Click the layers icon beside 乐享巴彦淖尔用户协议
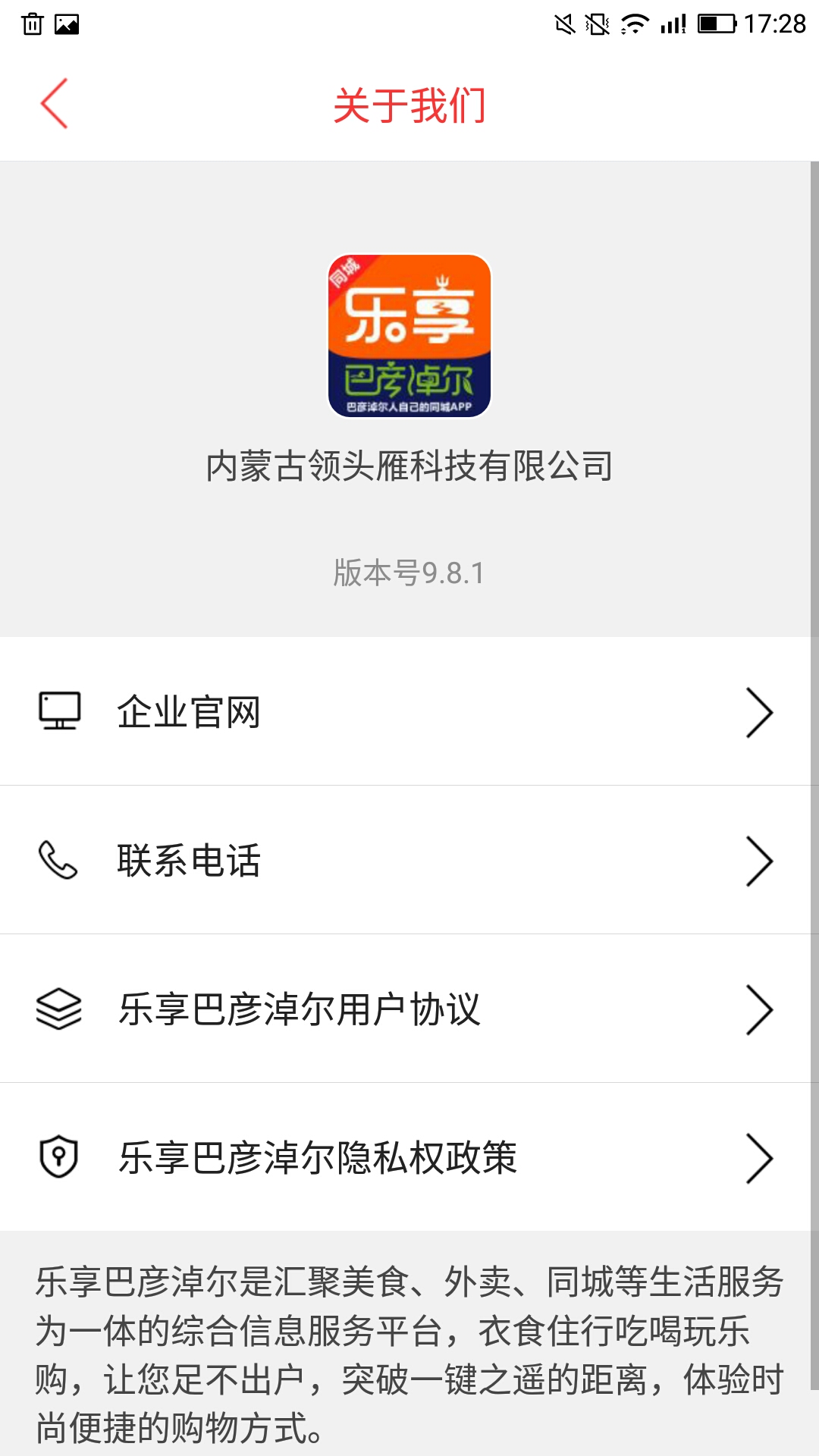 tap(60, 1010)
